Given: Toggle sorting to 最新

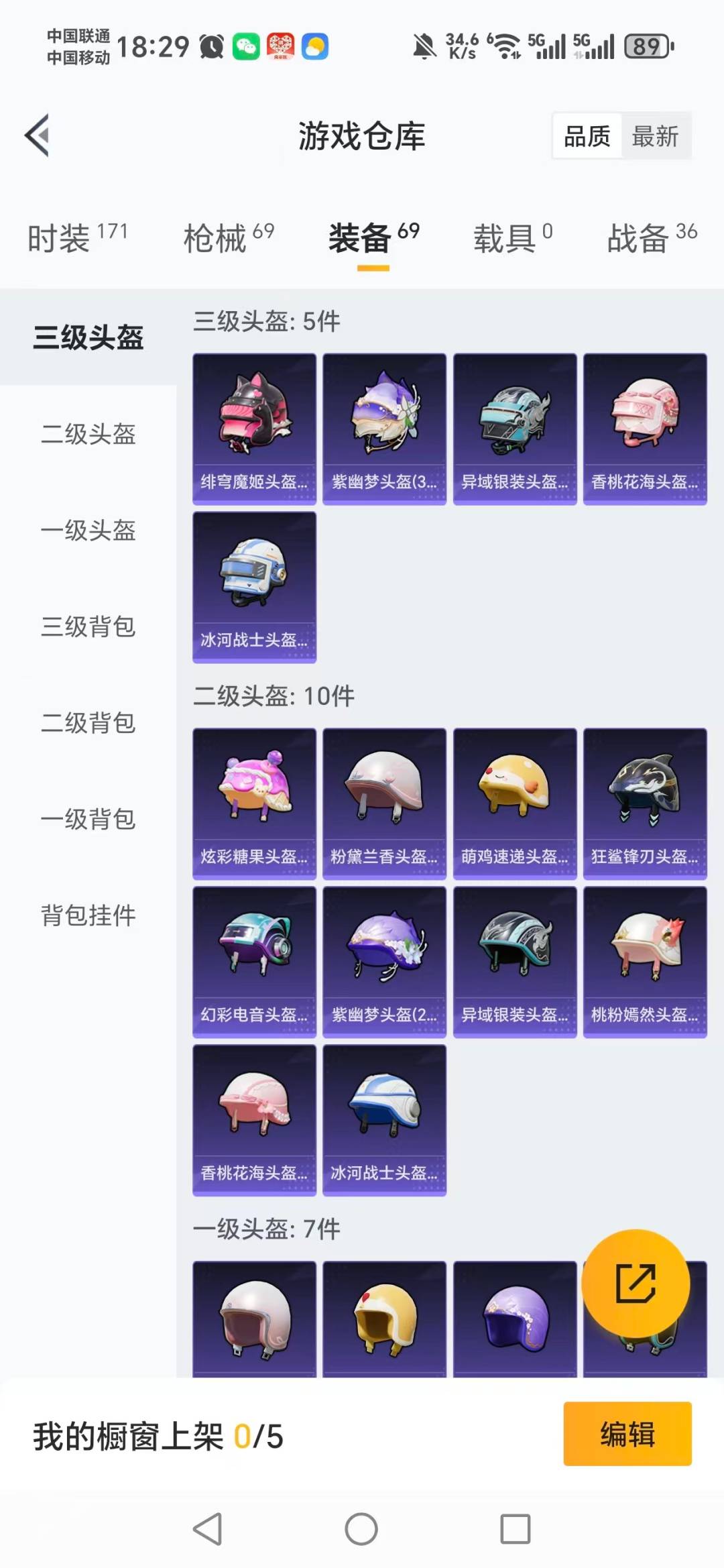Looking at the screenshot, I should pos(656,135).
